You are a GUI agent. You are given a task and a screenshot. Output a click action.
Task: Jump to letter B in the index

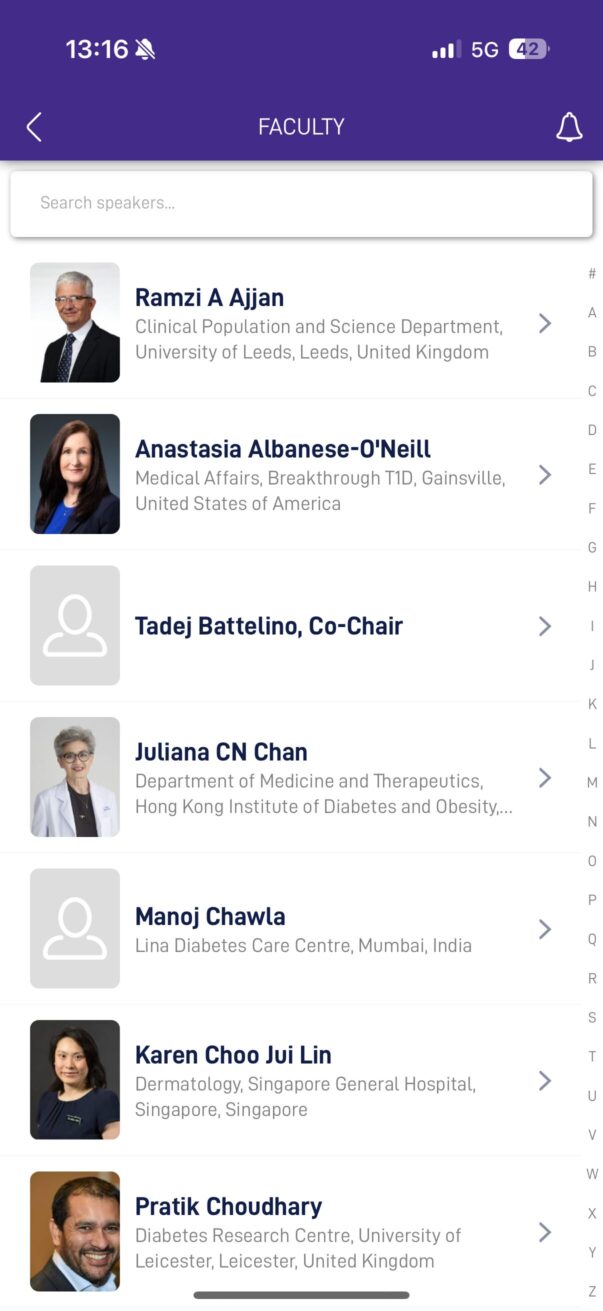[x=592, y=352]
